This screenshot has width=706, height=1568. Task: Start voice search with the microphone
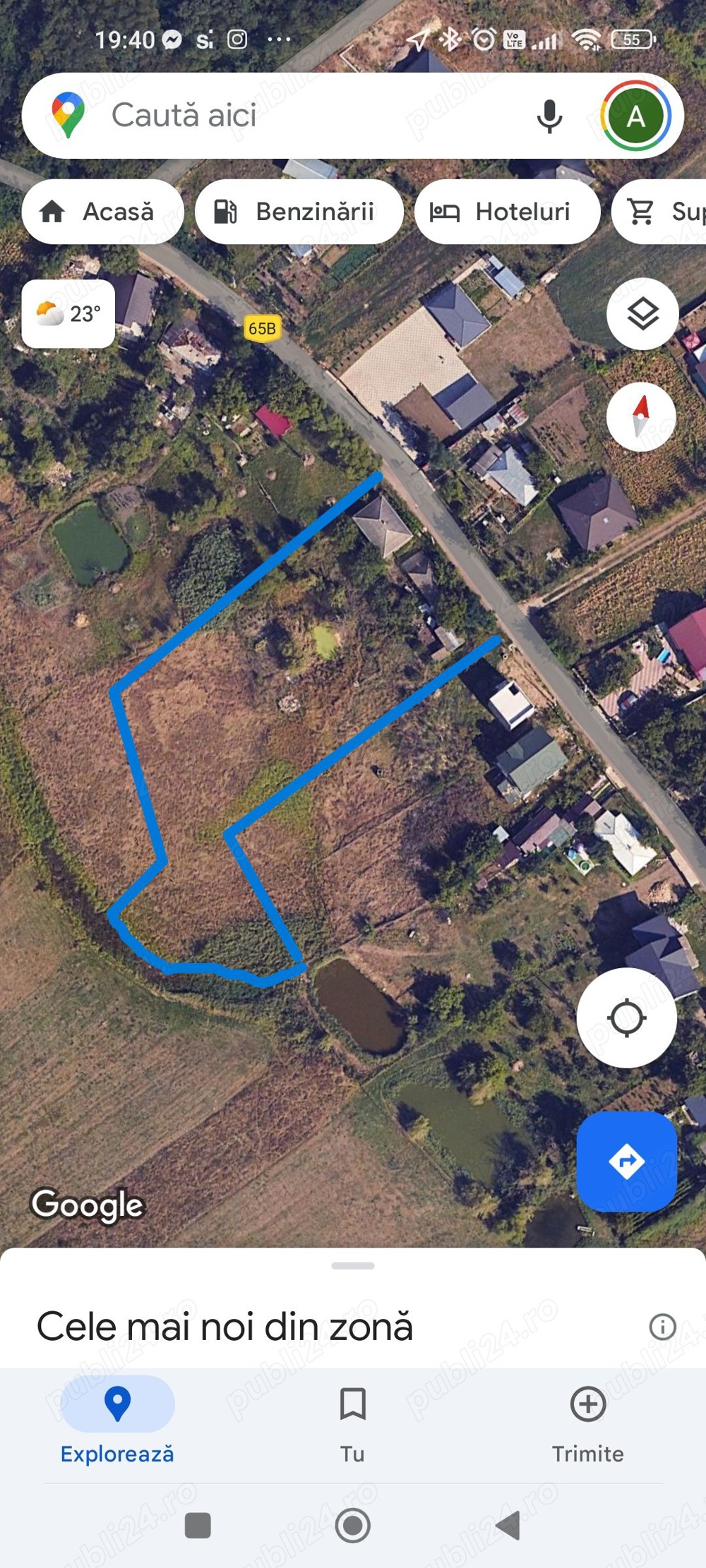549,116
